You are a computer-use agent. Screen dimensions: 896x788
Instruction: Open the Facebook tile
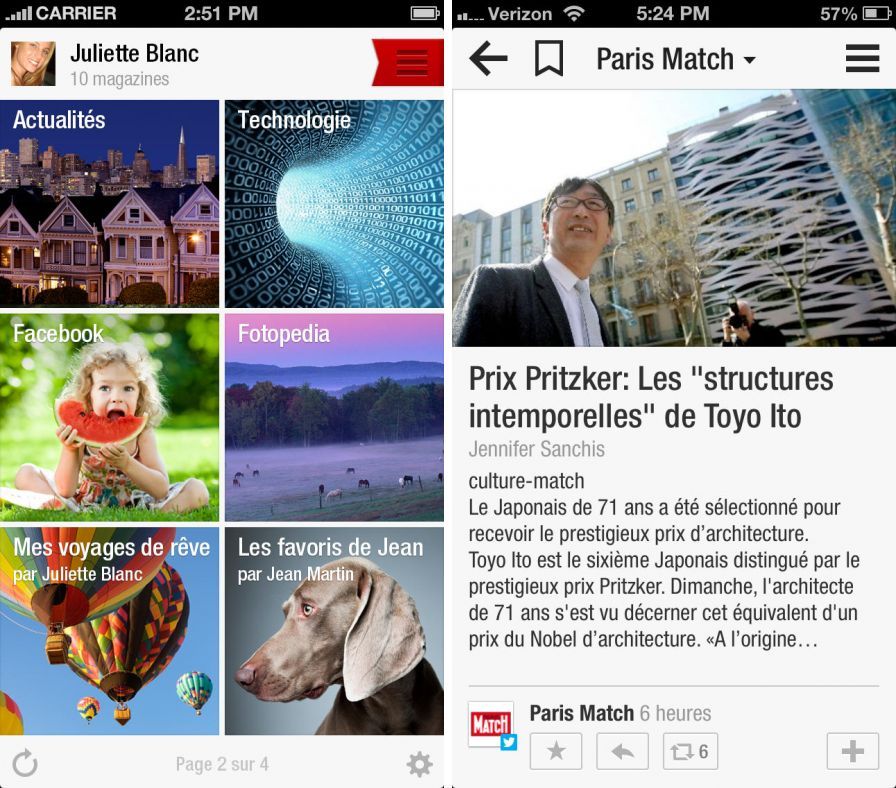pos(109,417)
